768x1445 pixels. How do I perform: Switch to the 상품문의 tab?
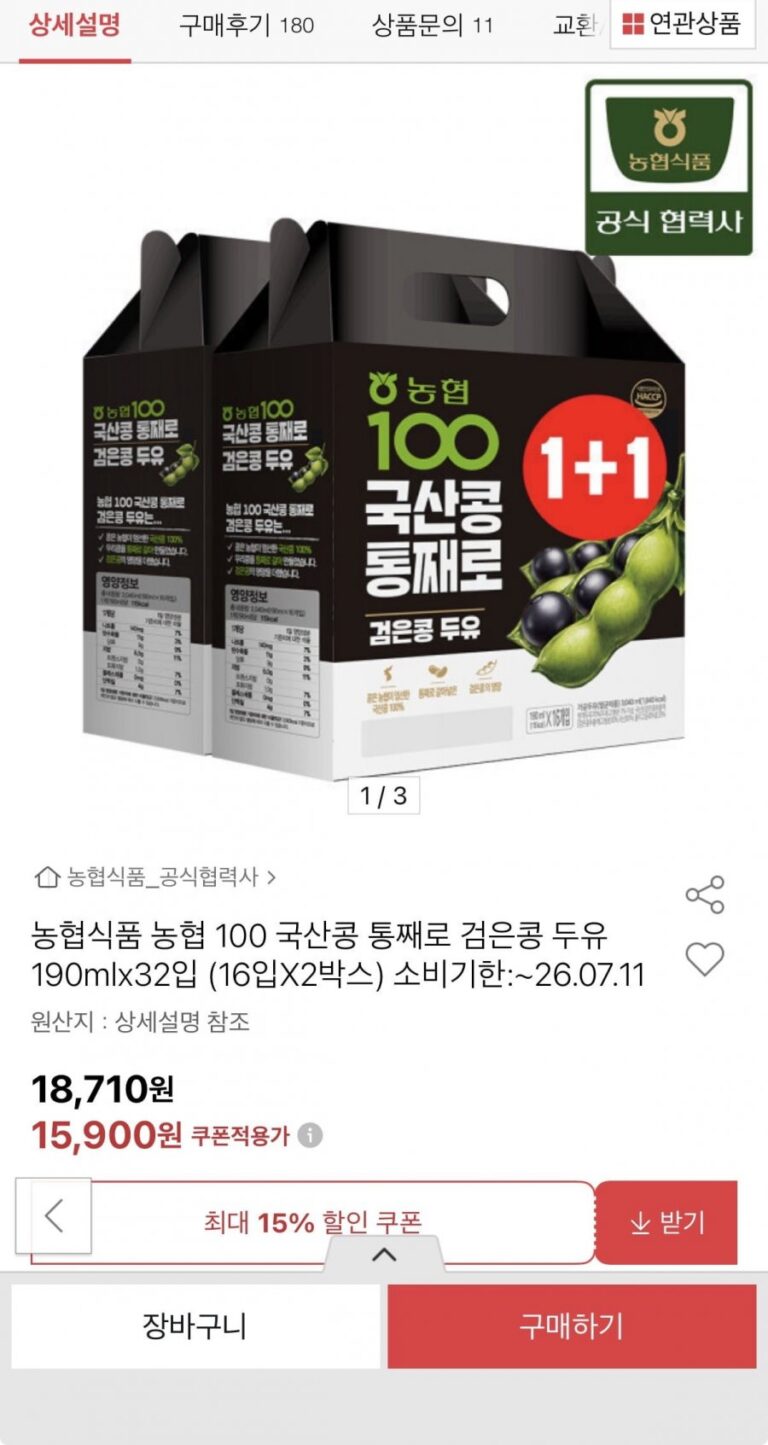click(432, 26)
